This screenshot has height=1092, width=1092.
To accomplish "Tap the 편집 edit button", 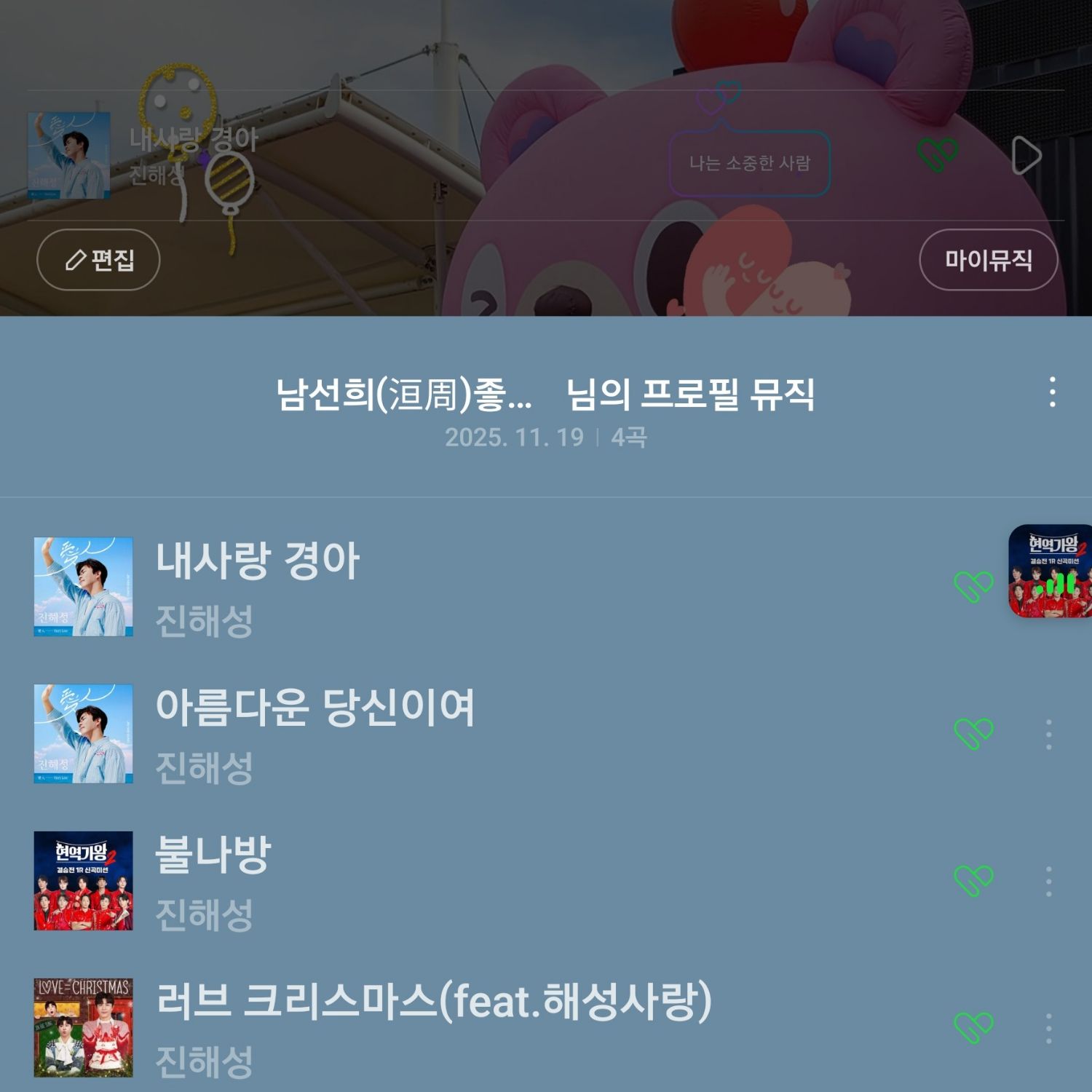I will tap(98, 260).
